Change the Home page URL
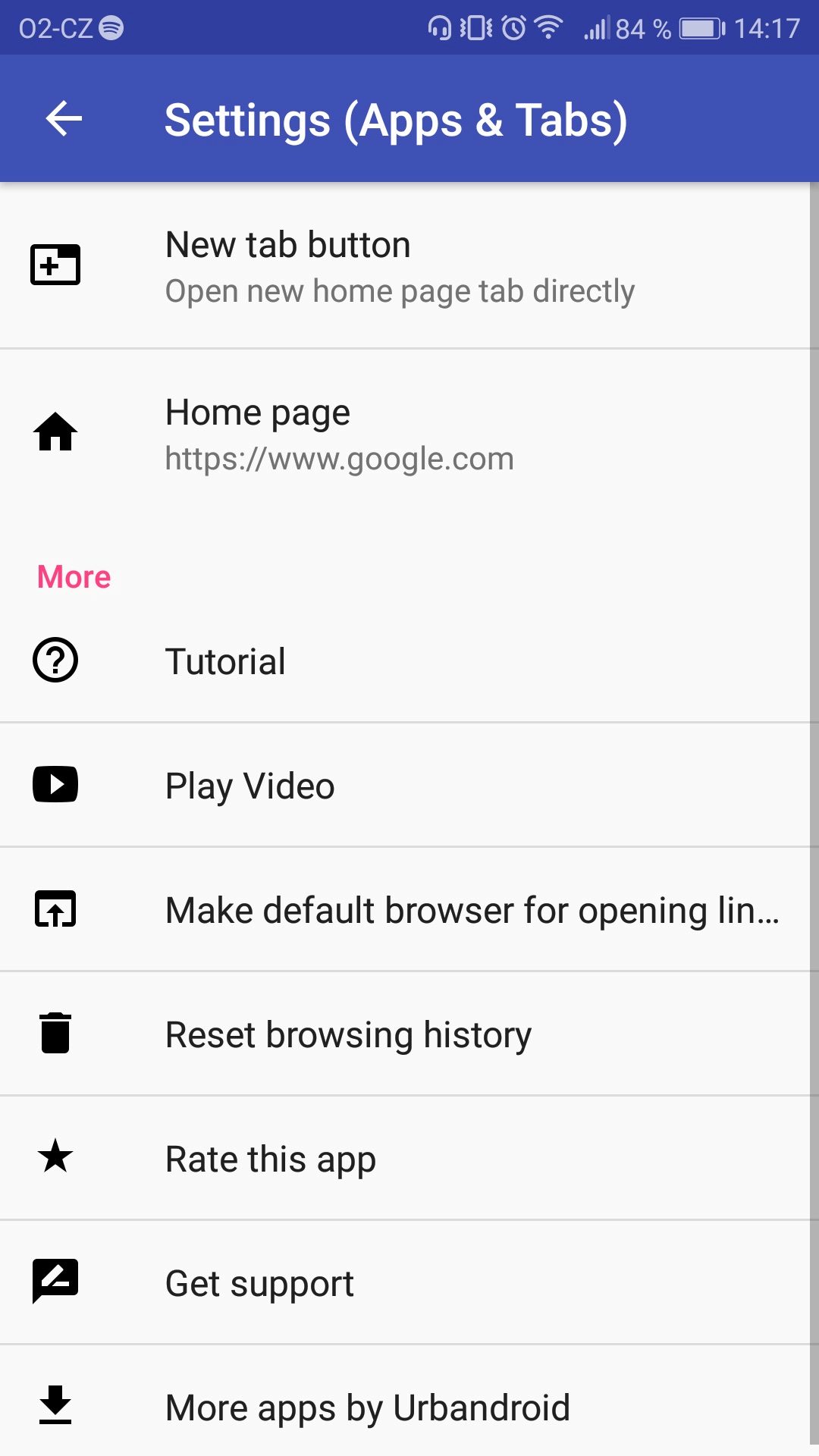819x1456 pixels. click(405, 434)
